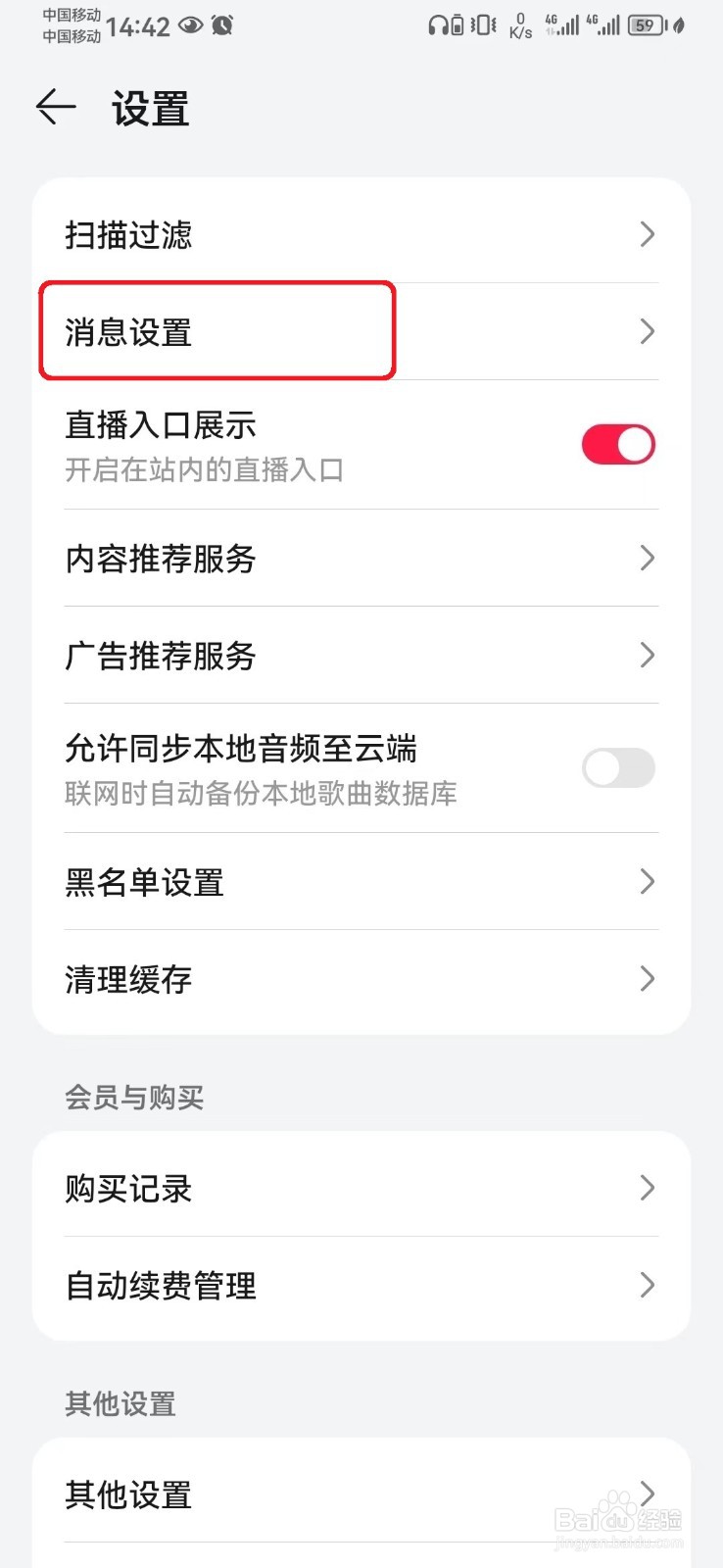Screen dimensions: 723x1568
Task: Tap the battery indicator showing 59
Action: click(647, 27)
